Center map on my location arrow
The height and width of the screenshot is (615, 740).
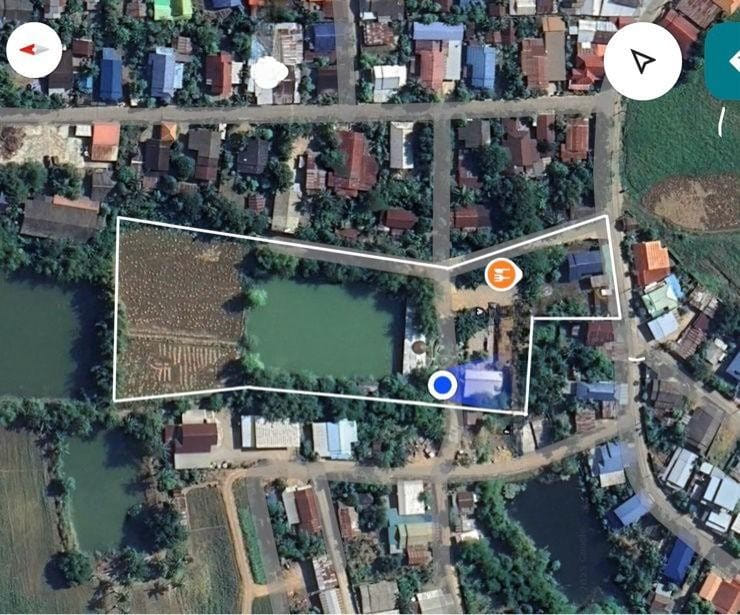point(642,61)
